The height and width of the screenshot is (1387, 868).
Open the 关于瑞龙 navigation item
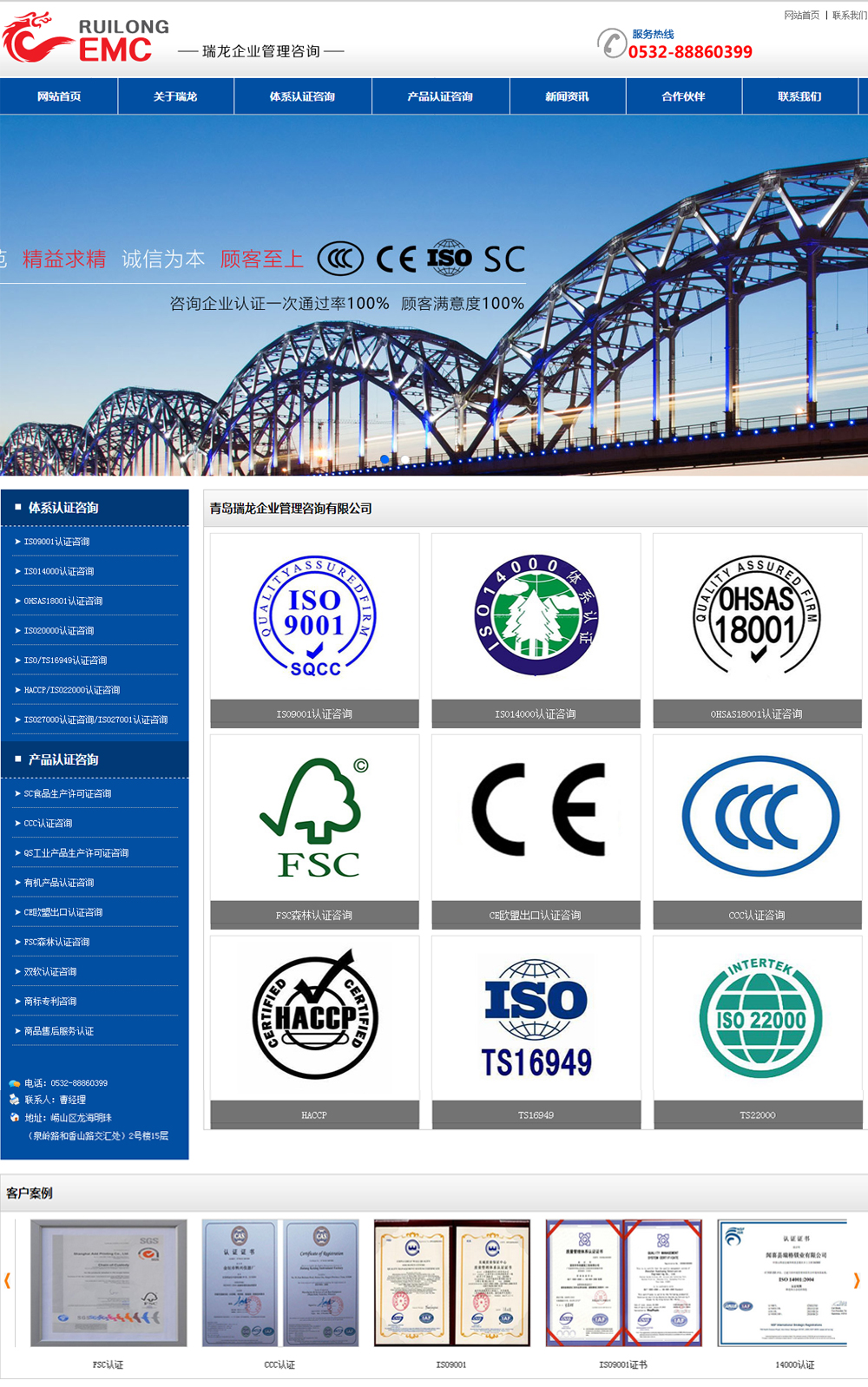coord(175,96)
